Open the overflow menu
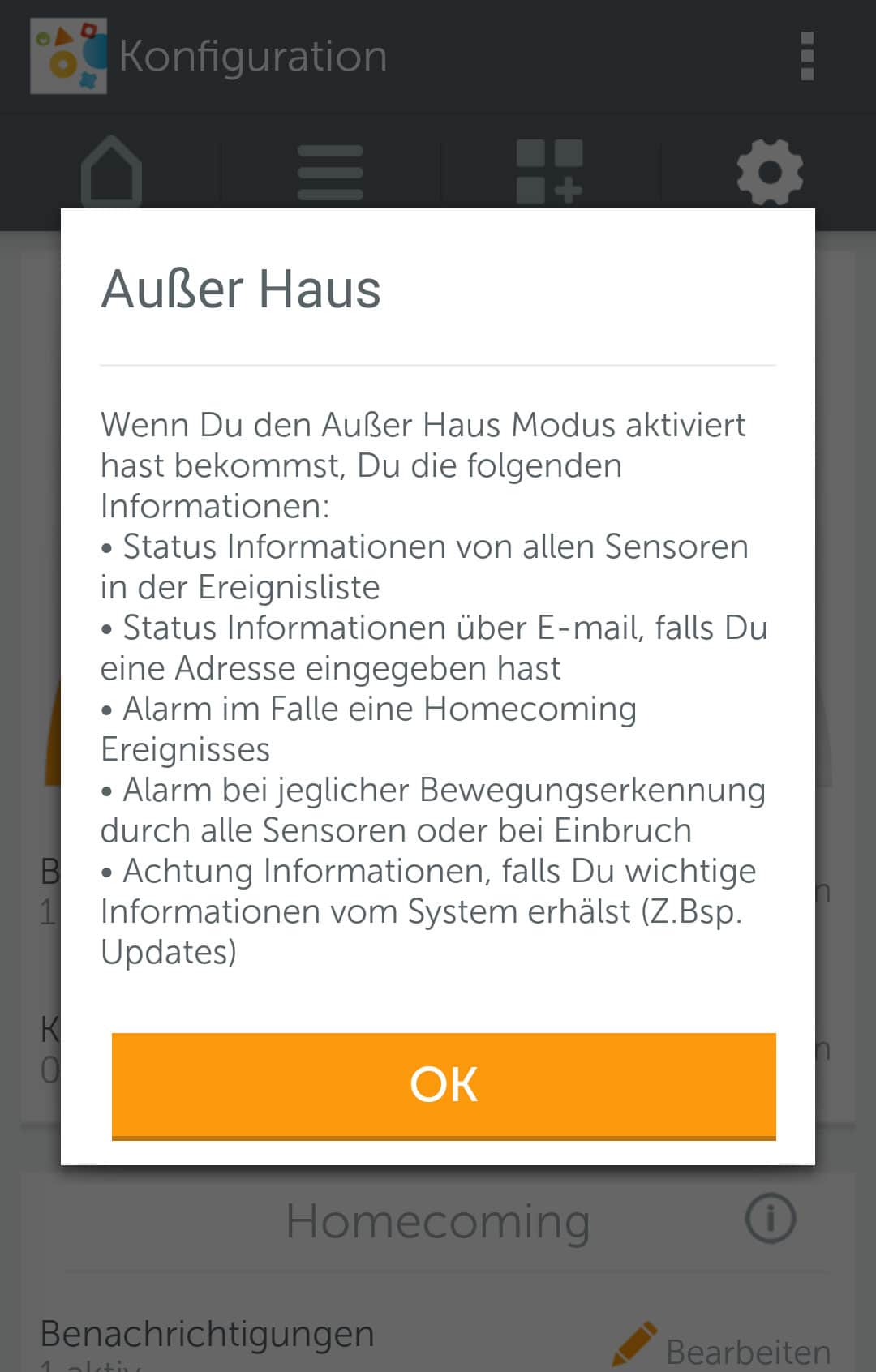876x1372 pixels. pos(806,56)
